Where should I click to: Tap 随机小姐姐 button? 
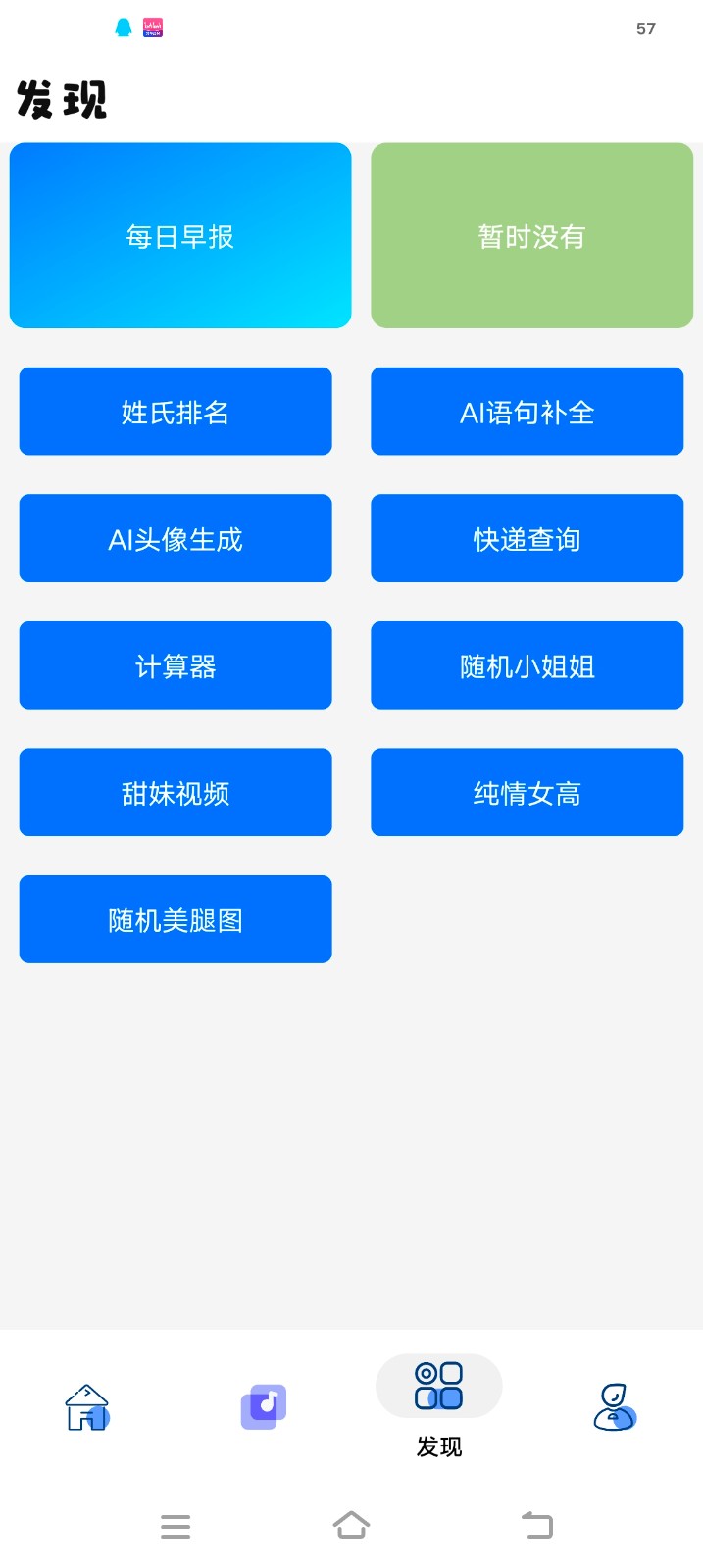[527, 665]
